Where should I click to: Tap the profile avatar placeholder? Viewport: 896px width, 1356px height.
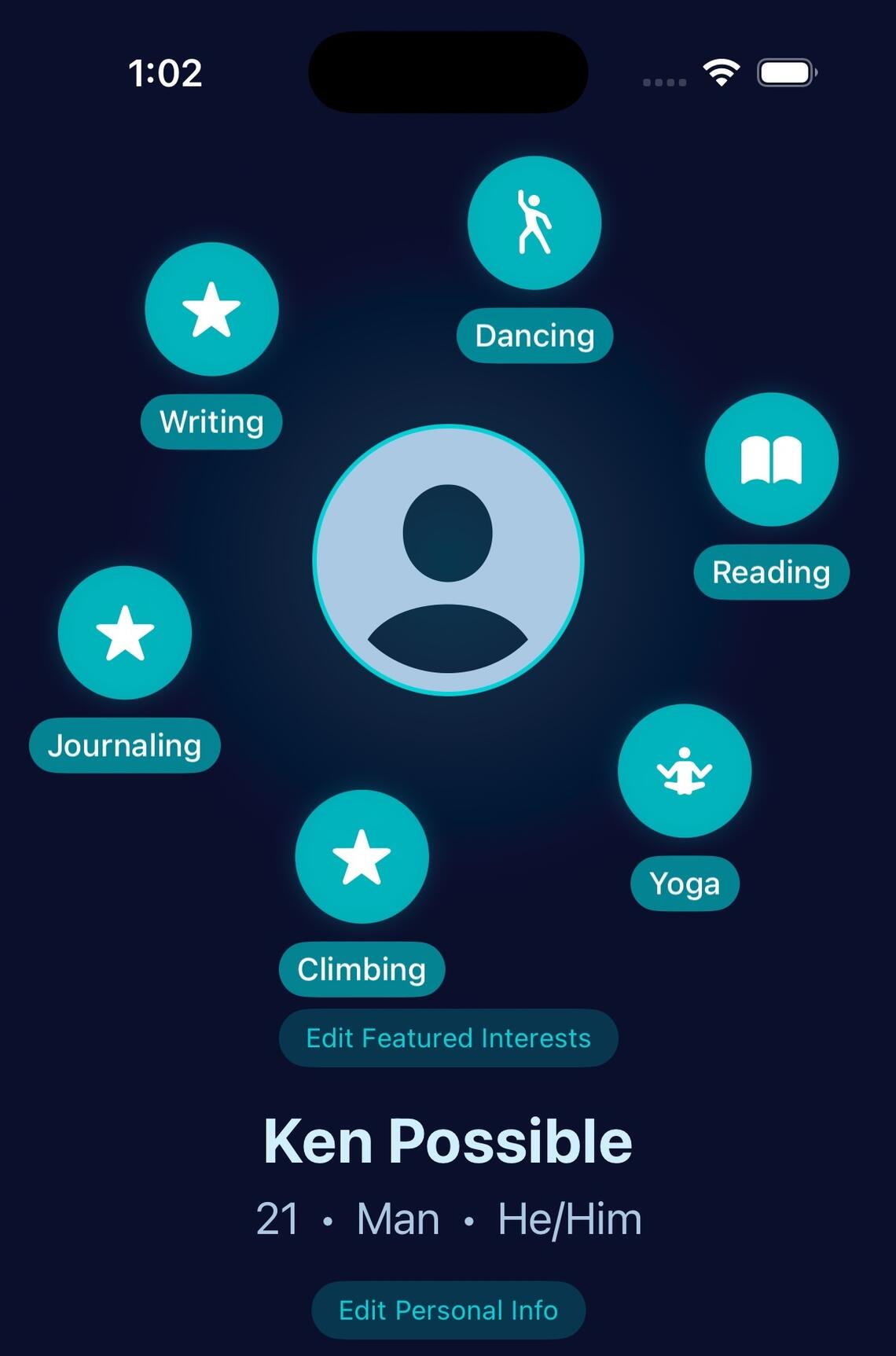point(448,560)
